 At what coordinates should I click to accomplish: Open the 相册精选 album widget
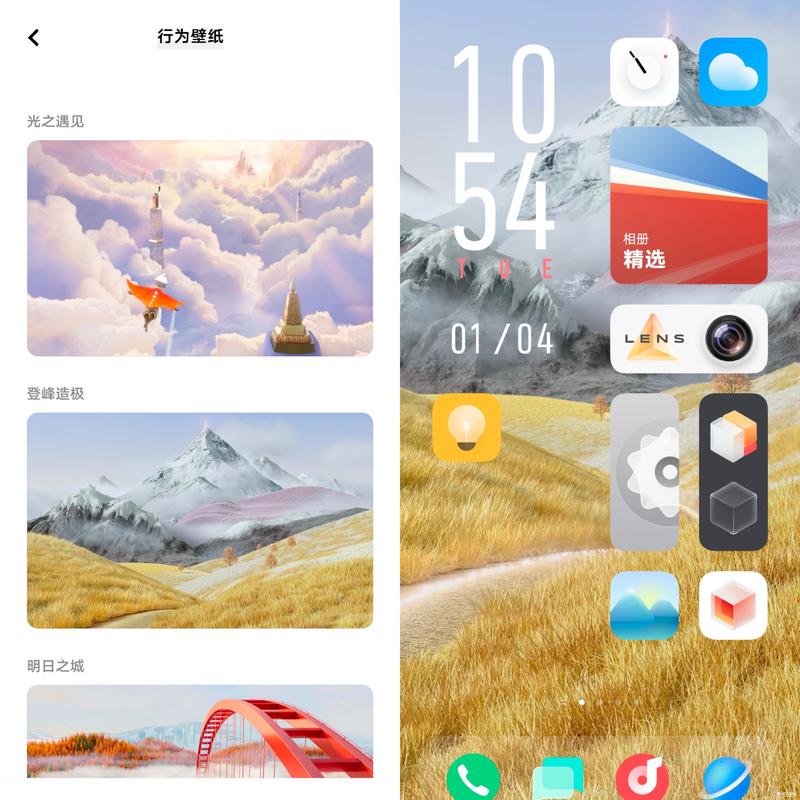[x=689, y=205]
